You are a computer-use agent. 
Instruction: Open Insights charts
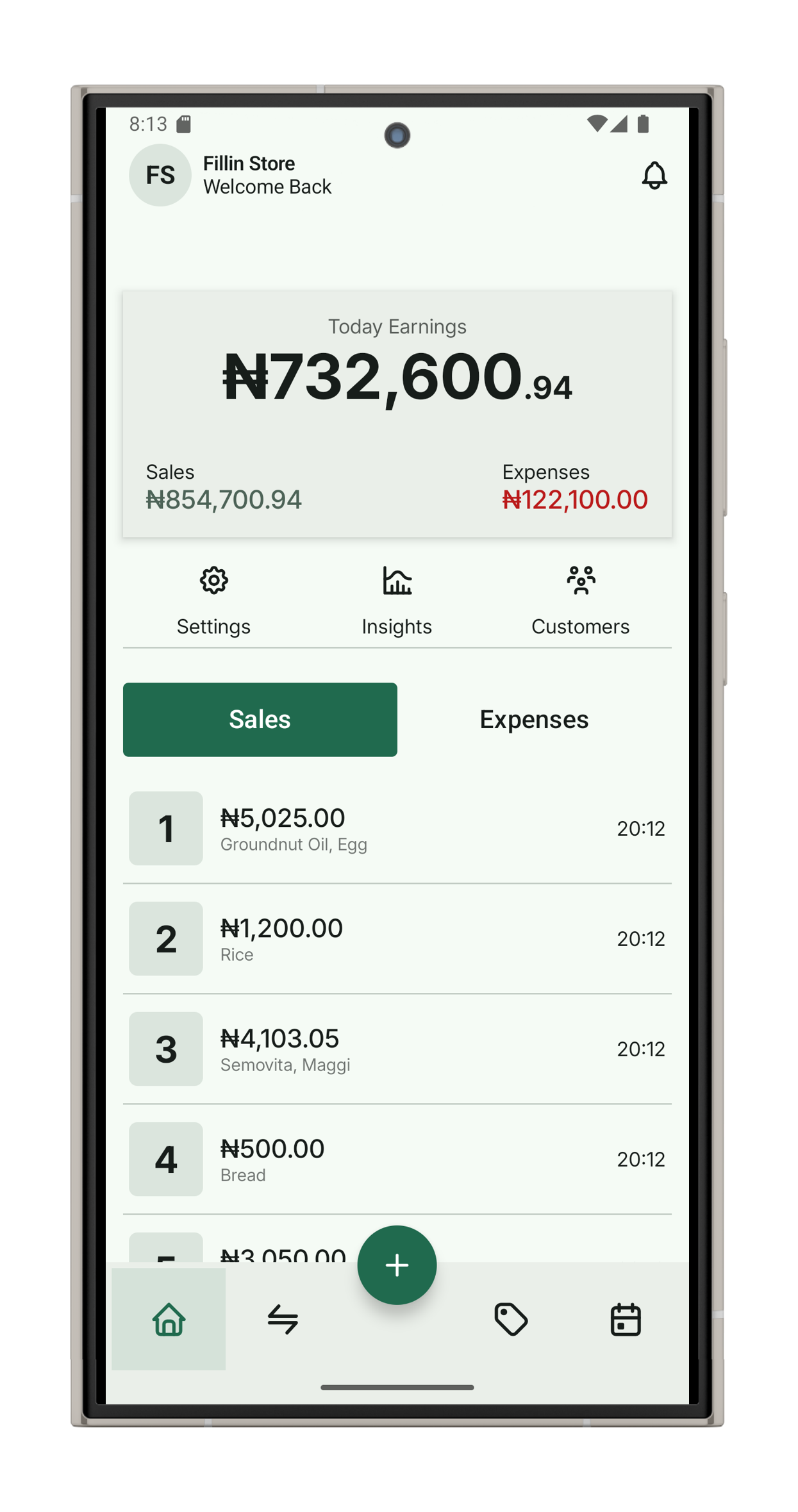[x=397, y=600]
